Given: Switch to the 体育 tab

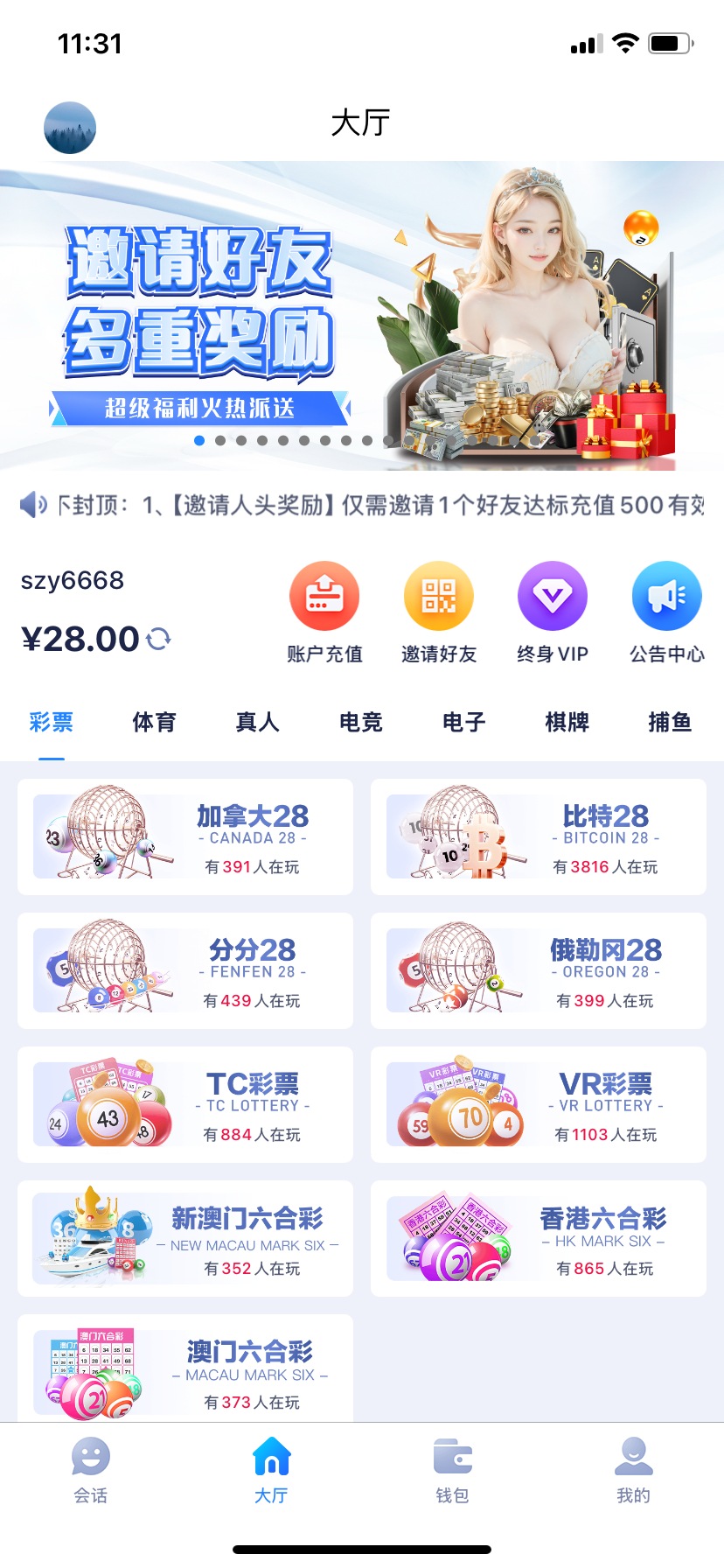Looking at the screenshot, I should click(x=154, y=722).
